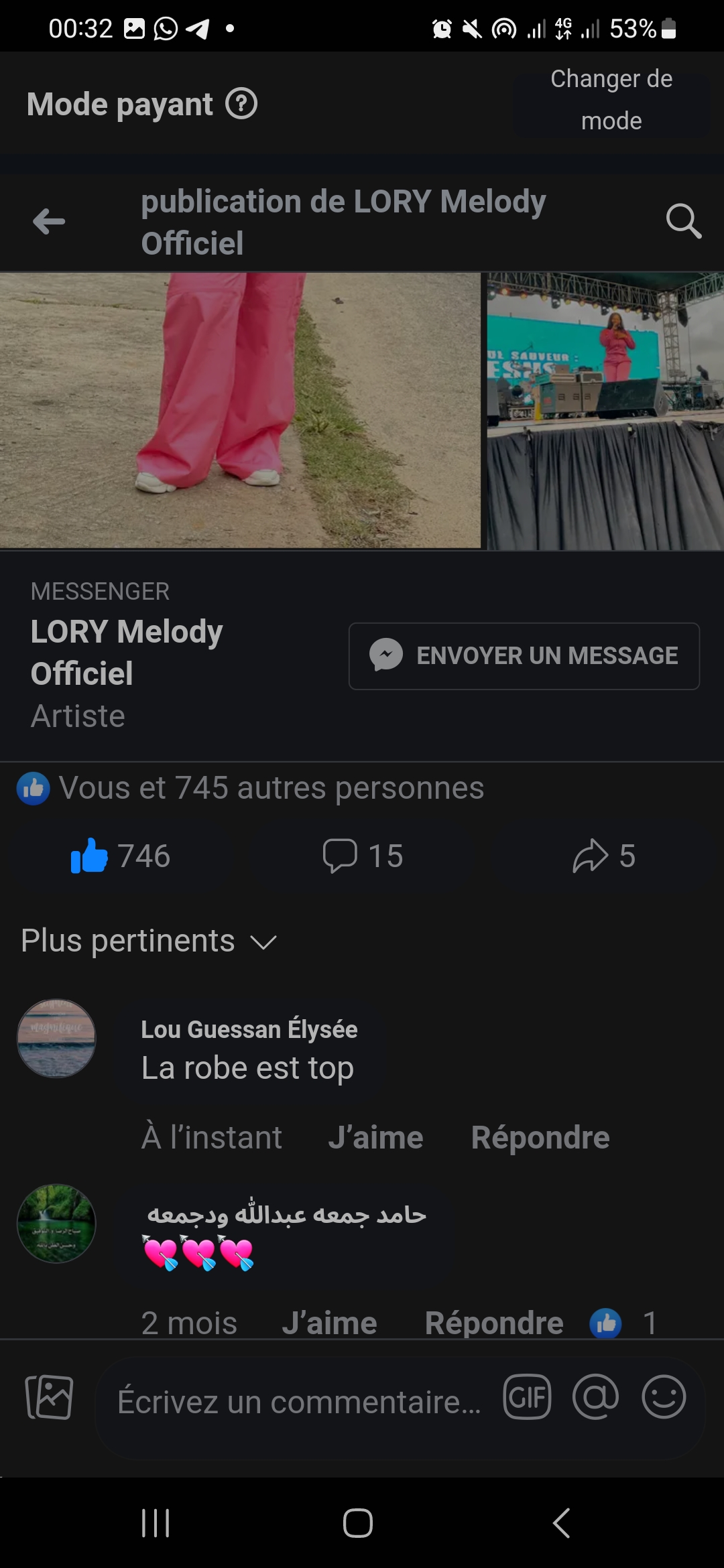Like the comment "La robe est top"

point(375,1138)
